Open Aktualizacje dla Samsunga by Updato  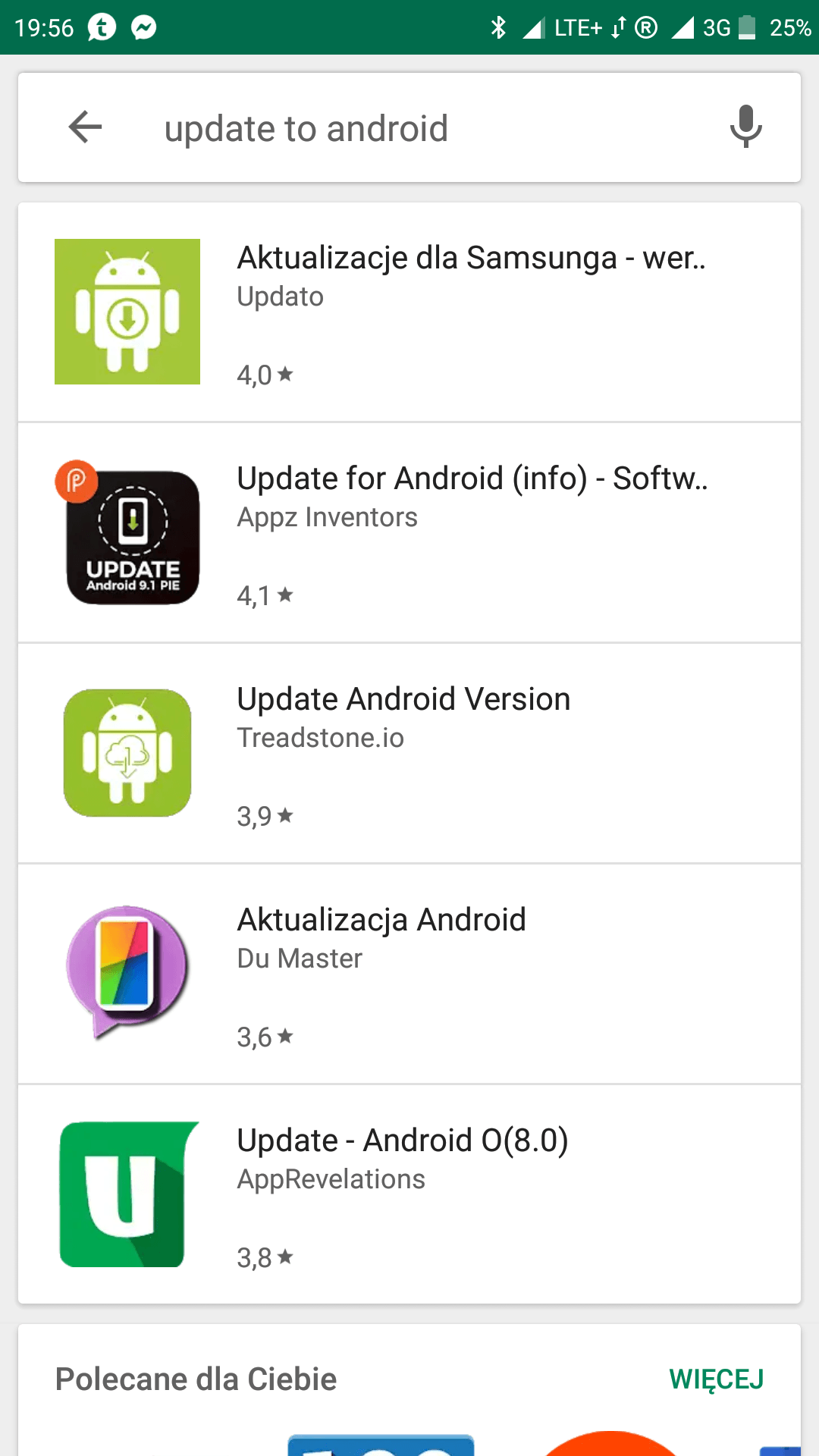tap(409, 312)
